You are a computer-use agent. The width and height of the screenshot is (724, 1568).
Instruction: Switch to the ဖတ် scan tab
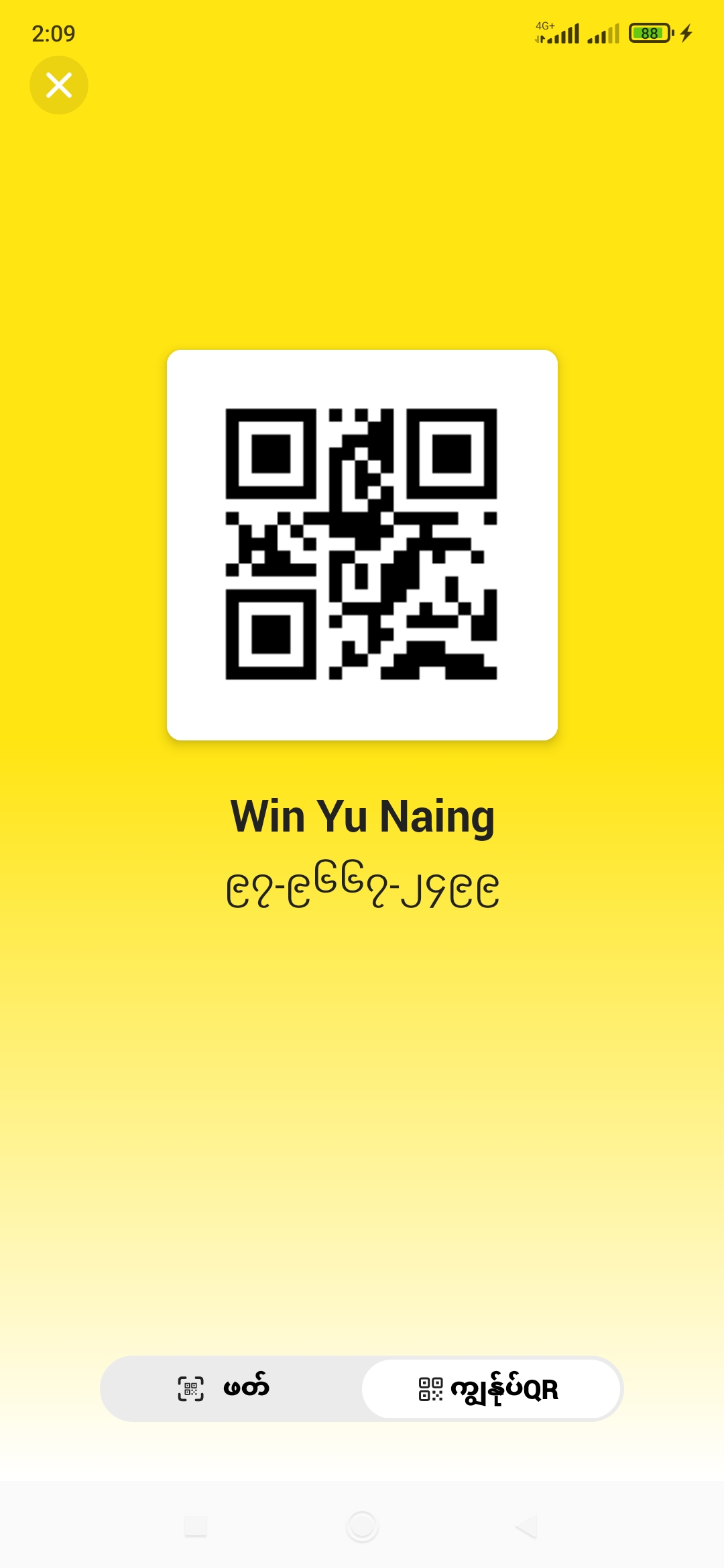coord(231,1388)
